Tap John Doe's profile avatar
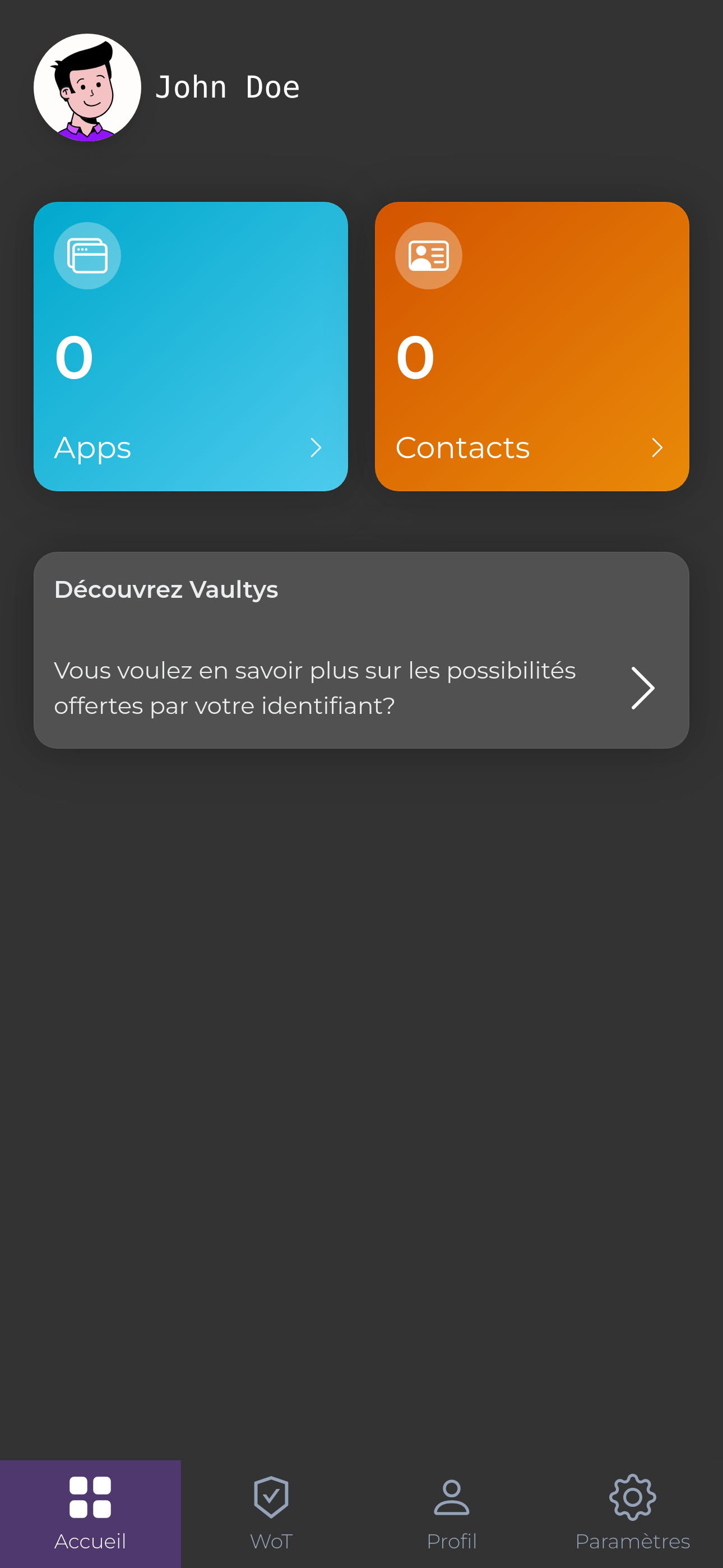723x1568 pixels. [87, 87]
